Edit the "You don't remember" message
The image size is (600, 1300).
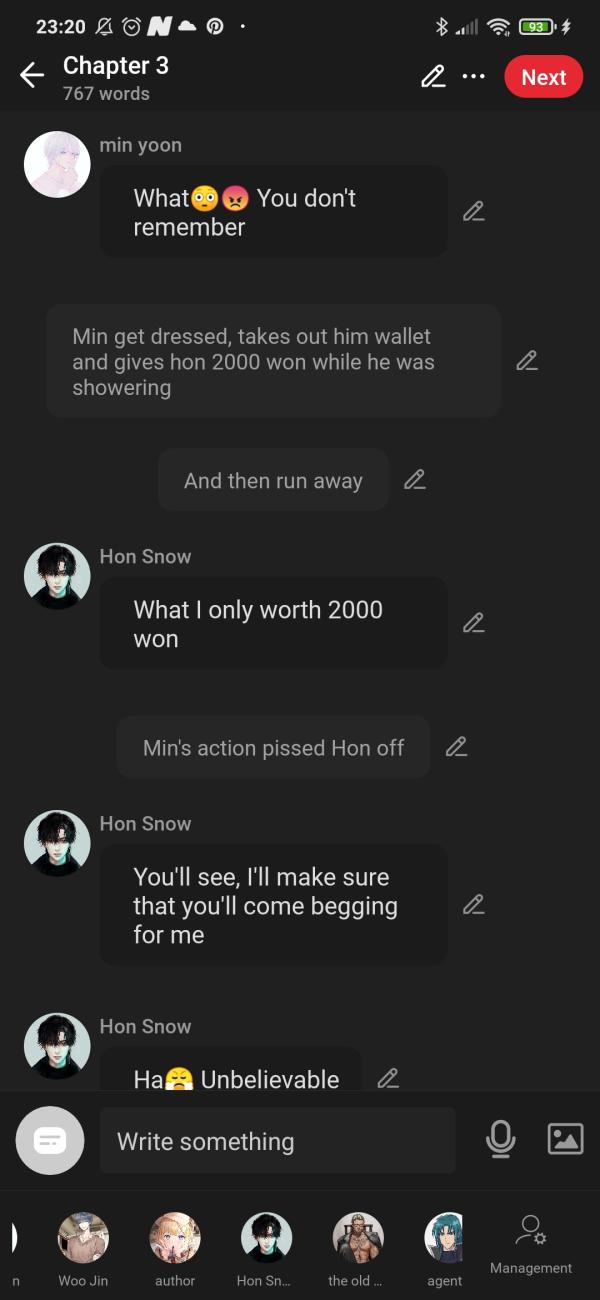point(474,211)
